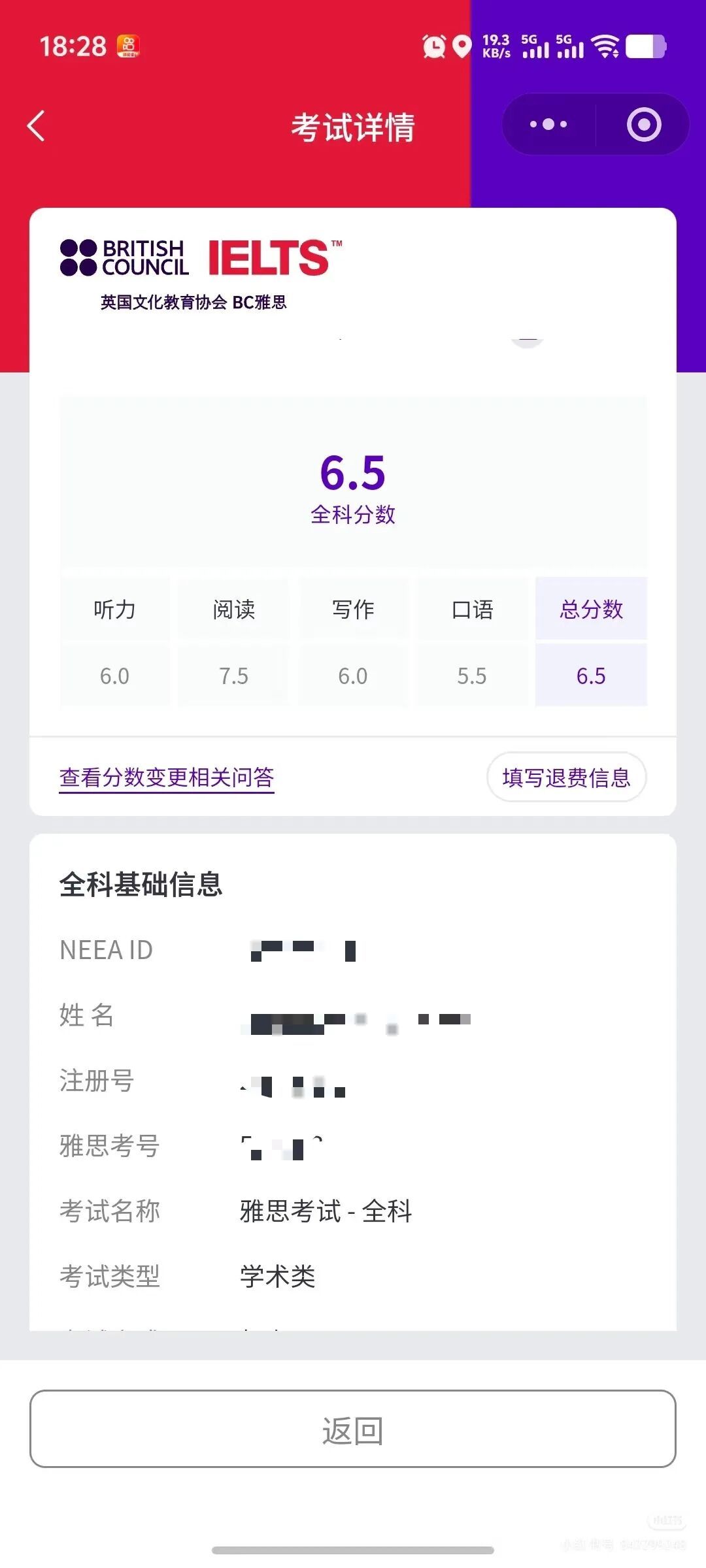Tap the battery indicator
The image size is (706, 1568).
[647, 46]
